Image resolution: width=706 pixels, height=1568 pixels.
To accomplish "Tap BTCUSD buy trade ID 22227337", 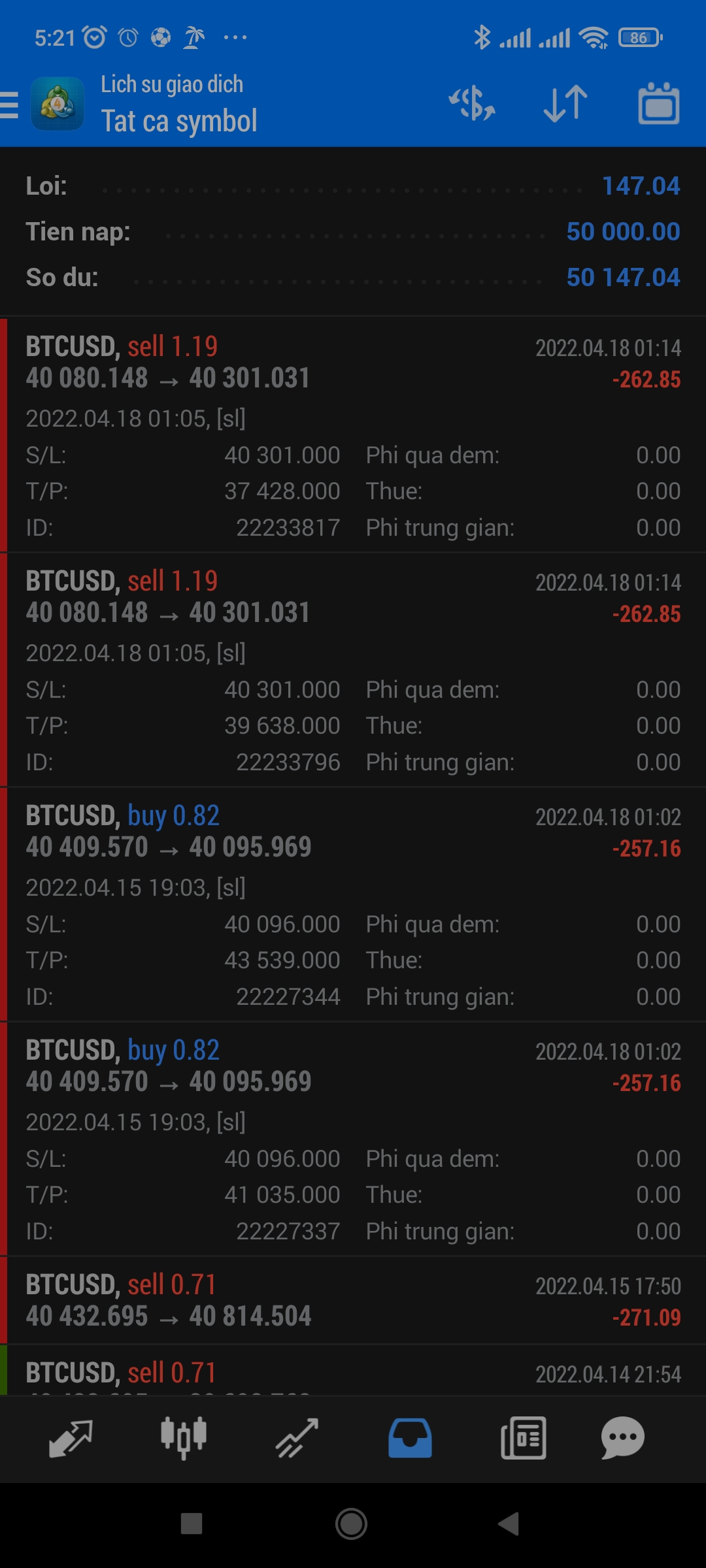I will (x=353, y=1139).
